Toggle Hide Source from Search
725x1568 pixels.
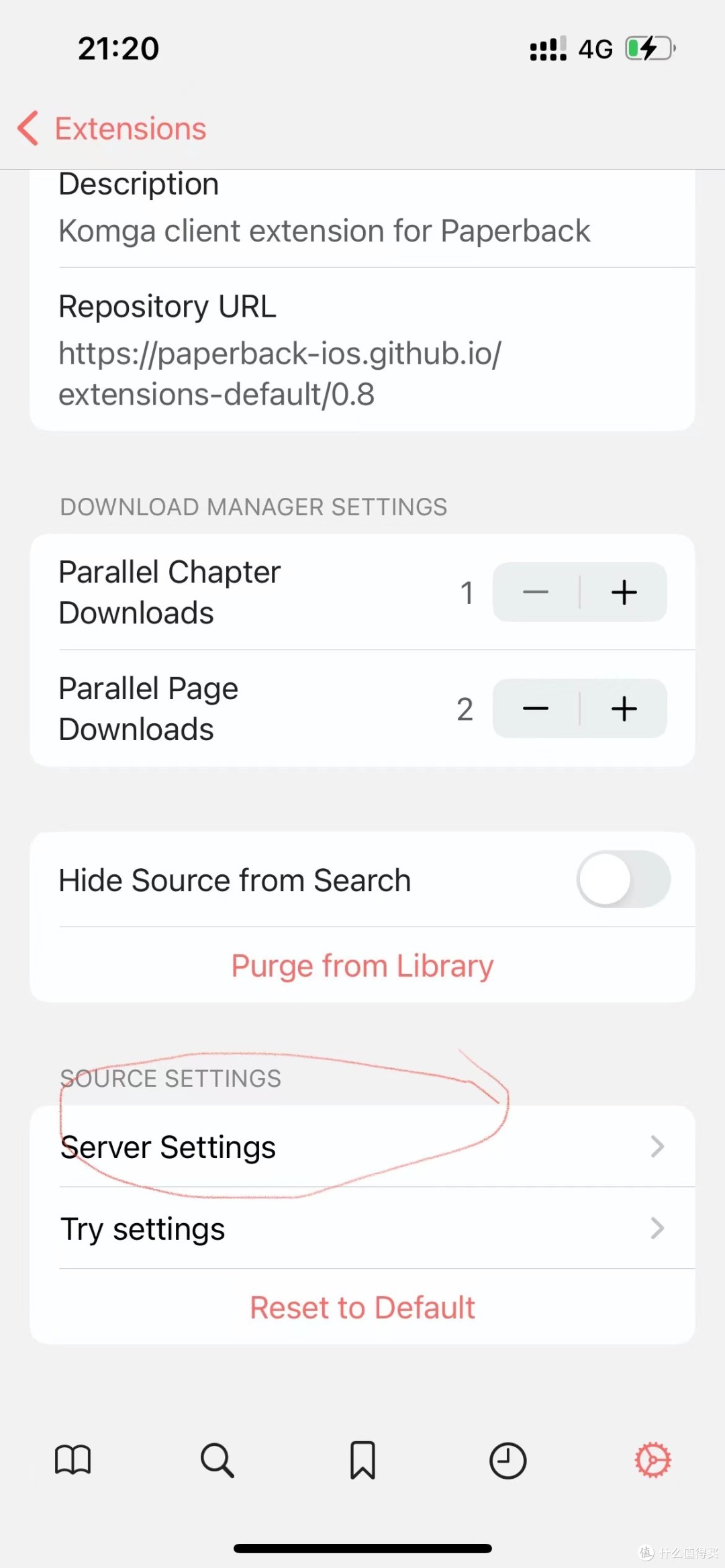point(623,880)
